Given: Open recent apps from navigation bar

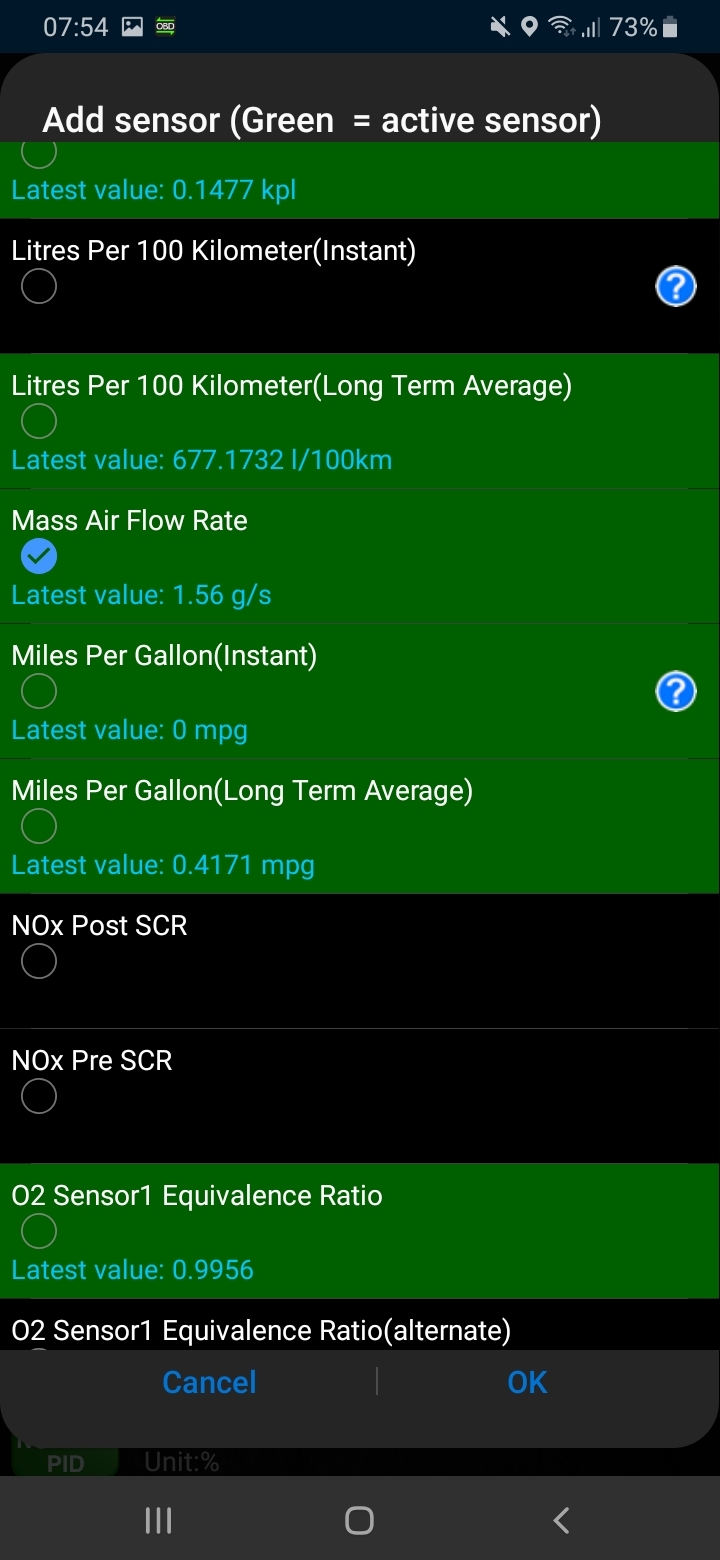Looking at the screenshot, I should [x=158, y=1520].
